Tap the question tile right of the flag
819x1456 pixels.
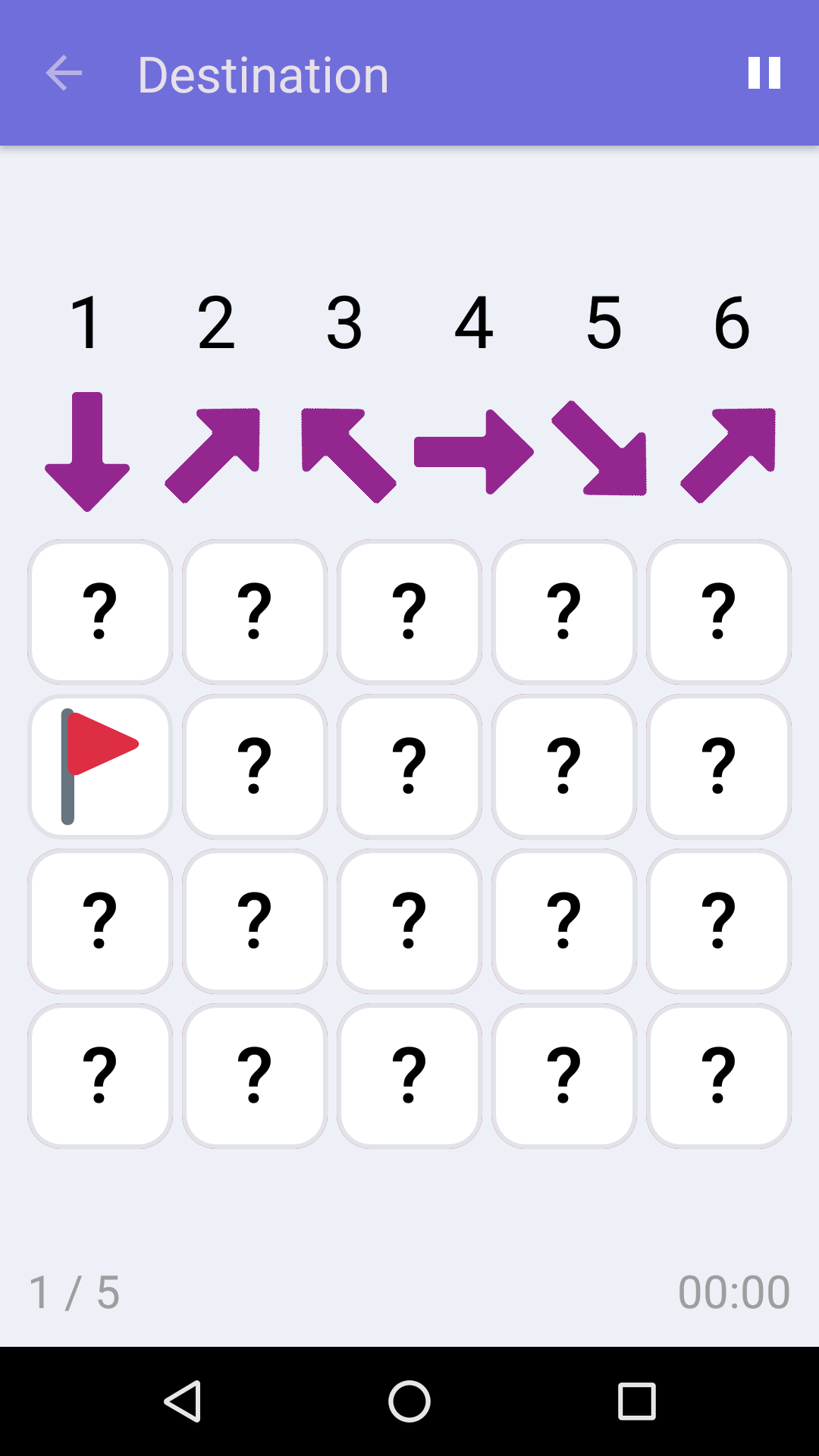pyautogui.click(x=254, y=765)
